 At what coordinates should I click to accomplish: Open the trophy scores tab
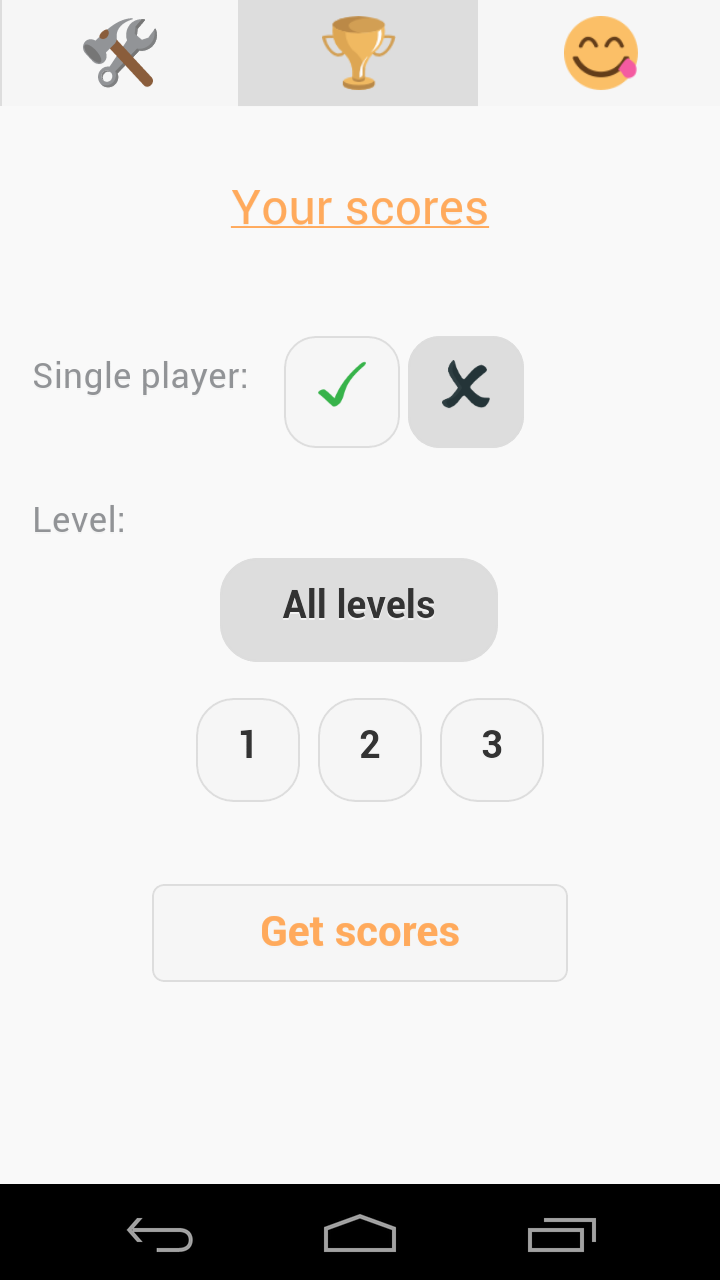(358, 52)
